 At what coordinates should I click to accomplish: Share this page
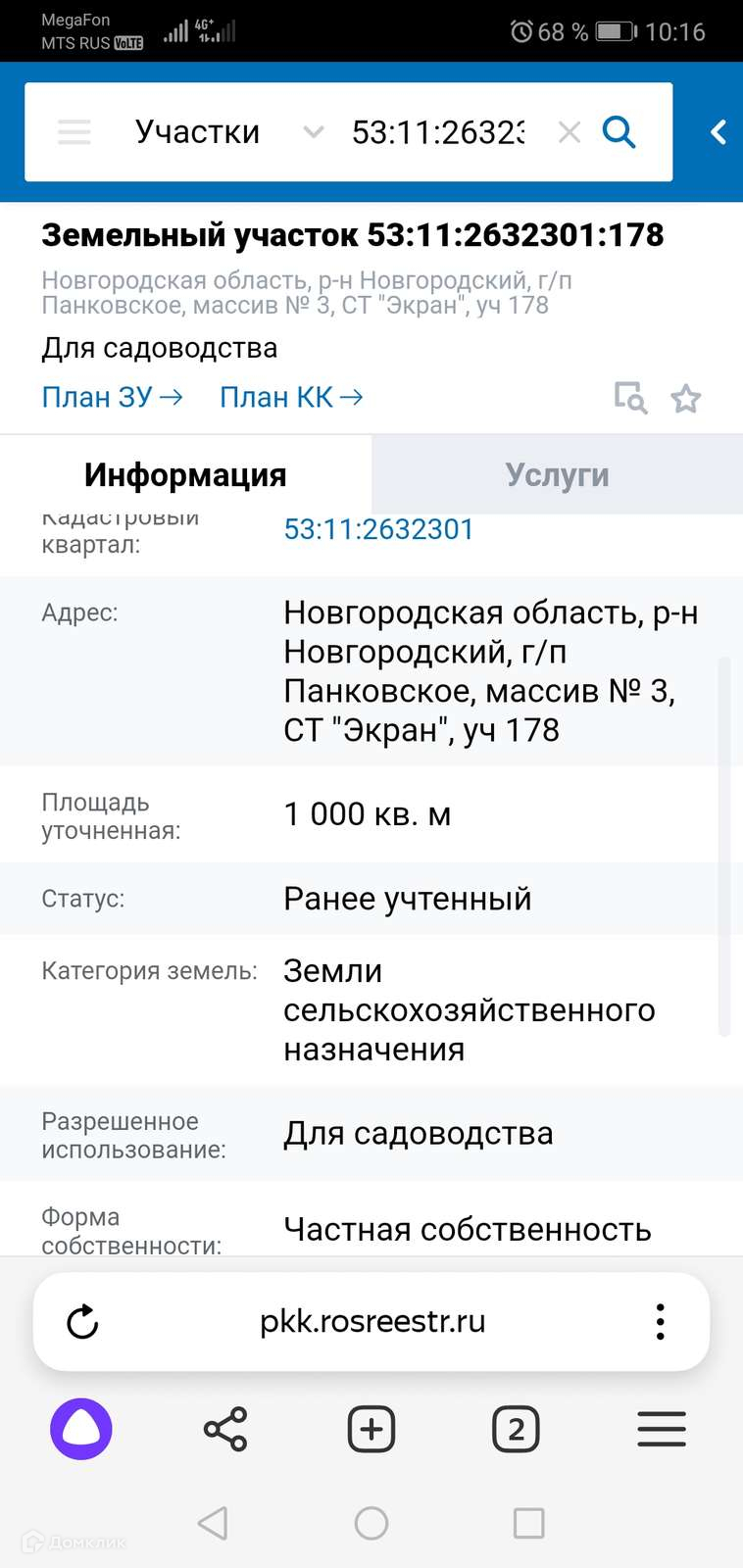[225, 1429]
